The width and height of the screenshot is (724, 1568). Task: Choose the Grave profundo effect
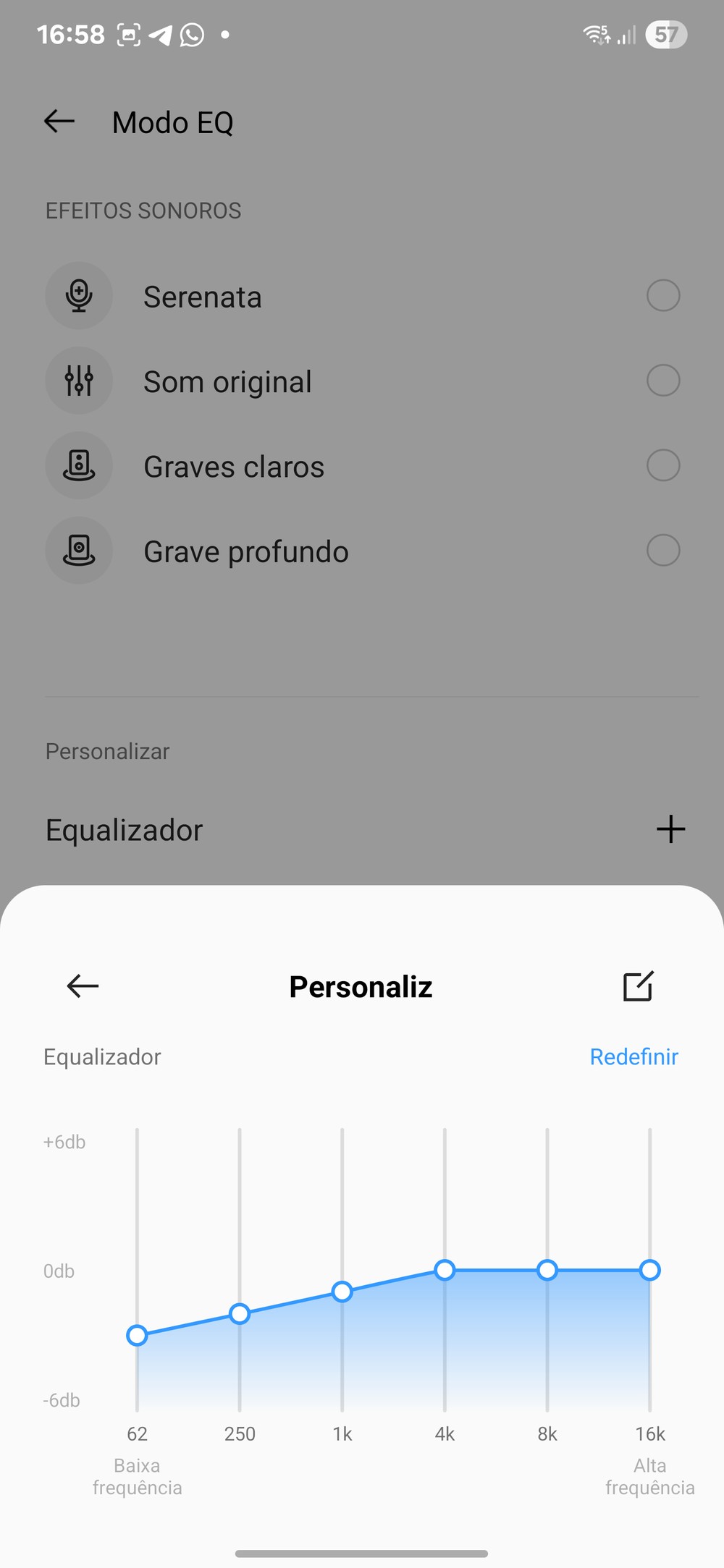[362, 551]
